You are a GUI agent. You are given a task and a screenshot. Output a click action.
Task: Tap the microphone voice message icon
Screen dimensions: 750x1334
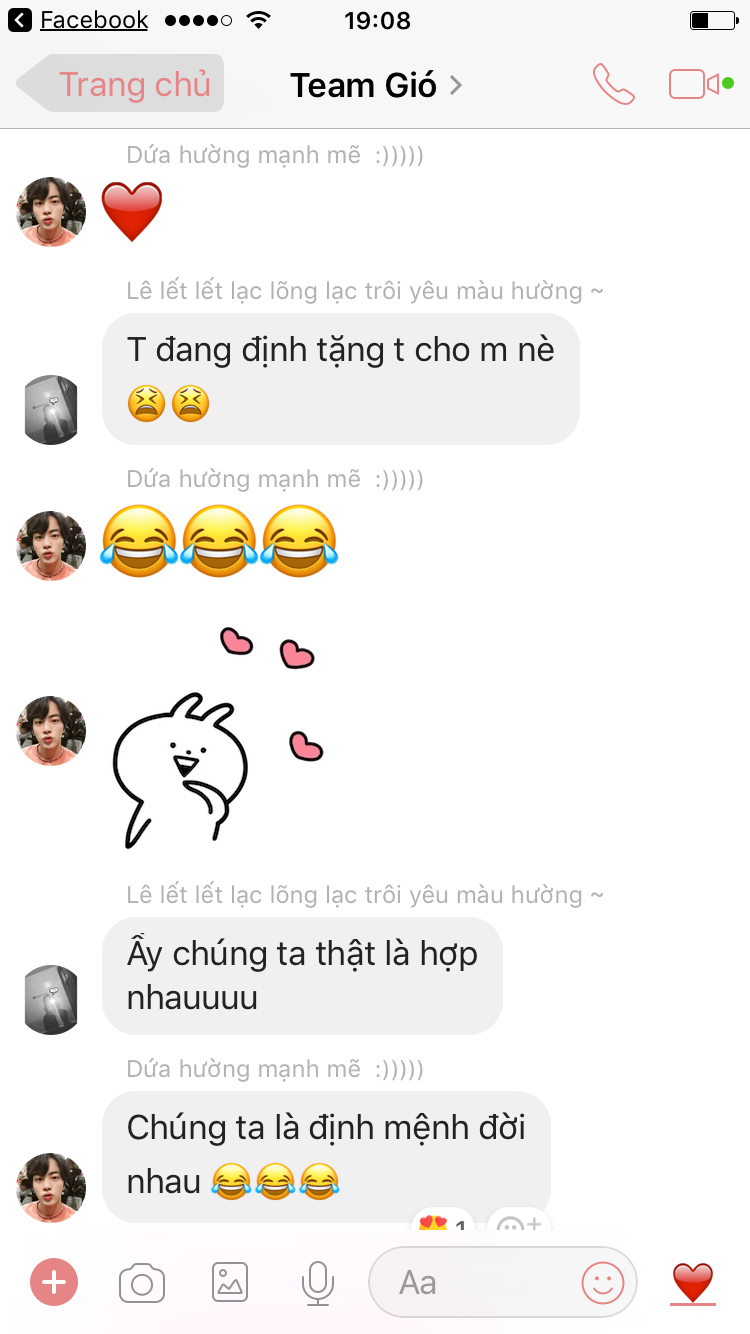(x=318, y=1283)
